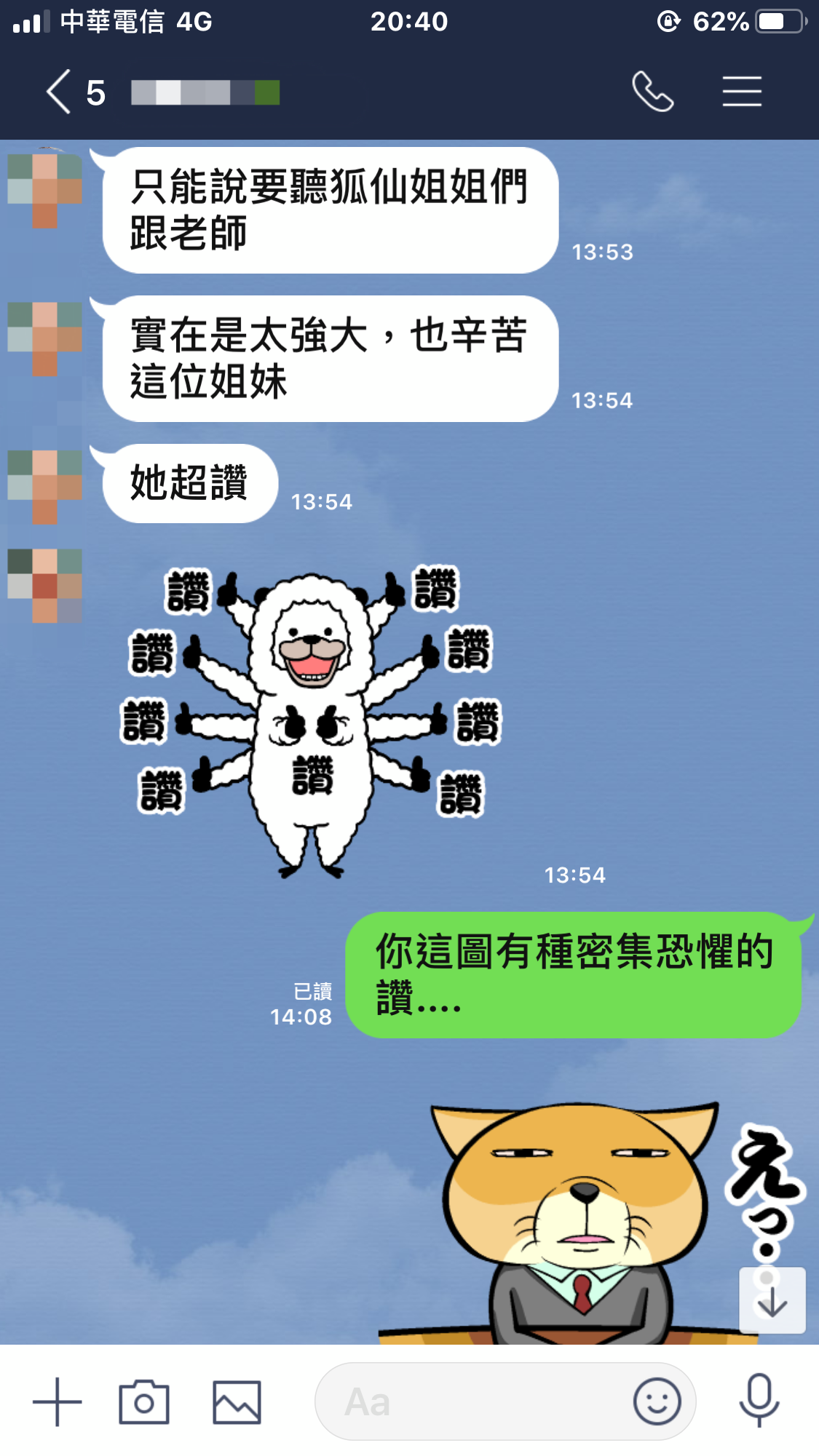
Task: Open the plus attachment menu
Action: (57, 1401)
